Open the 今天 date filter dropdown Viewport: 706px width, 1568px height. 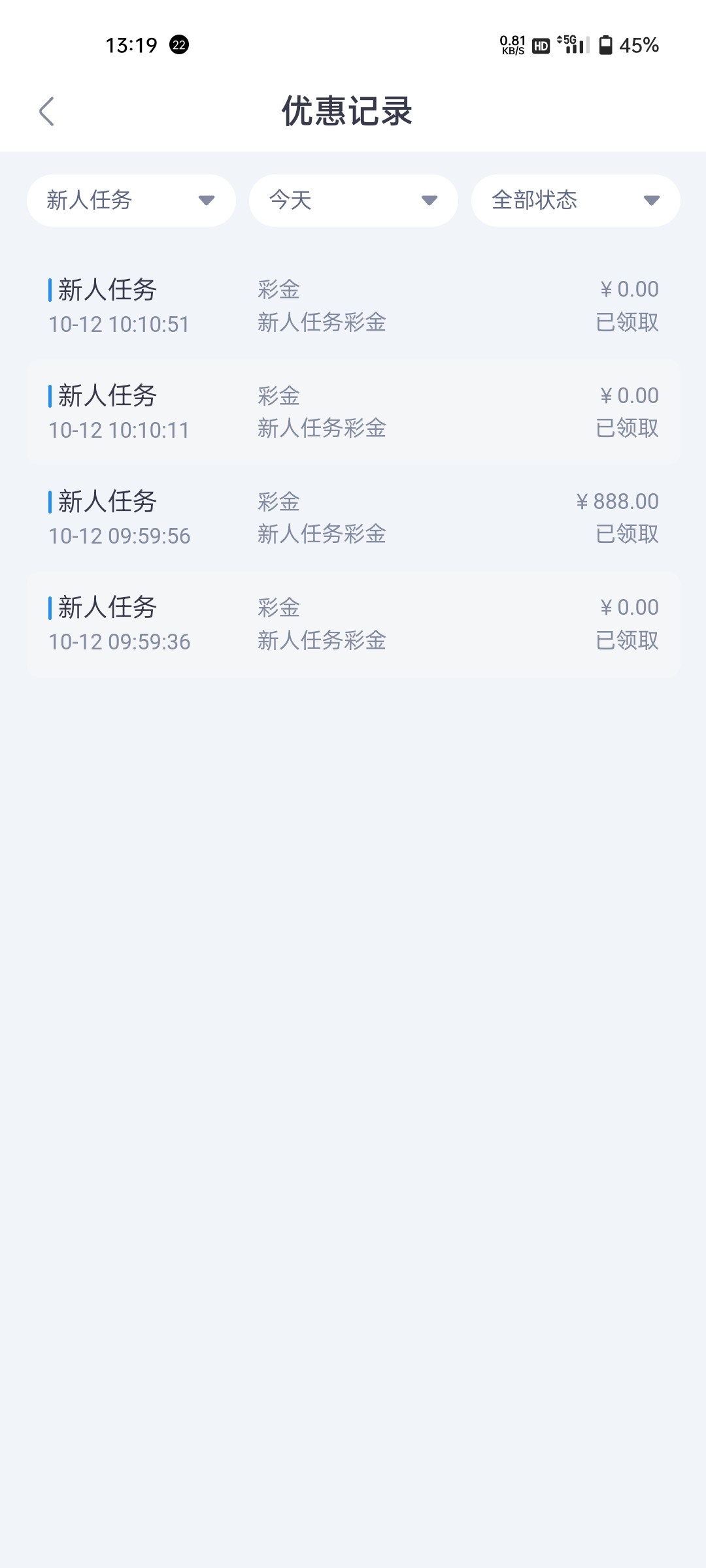353,201
